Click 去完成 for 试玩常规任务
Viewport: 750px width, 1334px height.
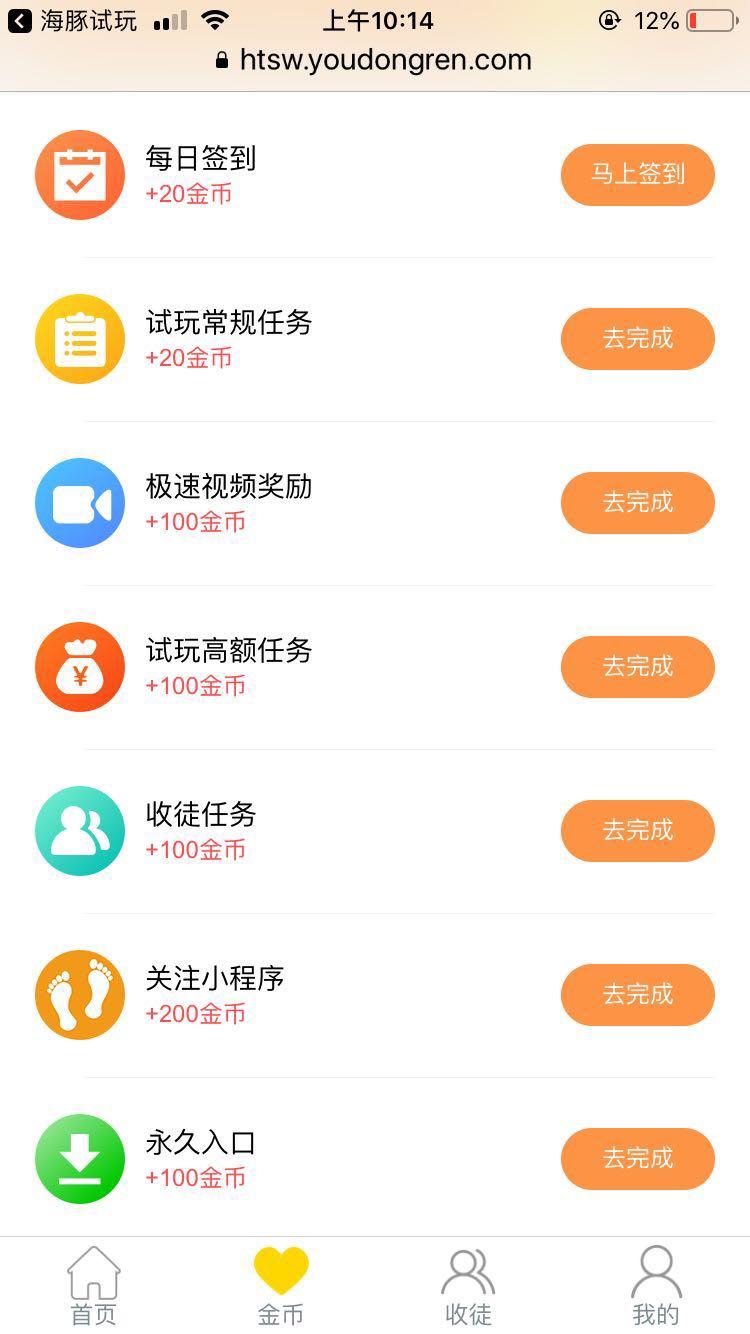point(637,338)
